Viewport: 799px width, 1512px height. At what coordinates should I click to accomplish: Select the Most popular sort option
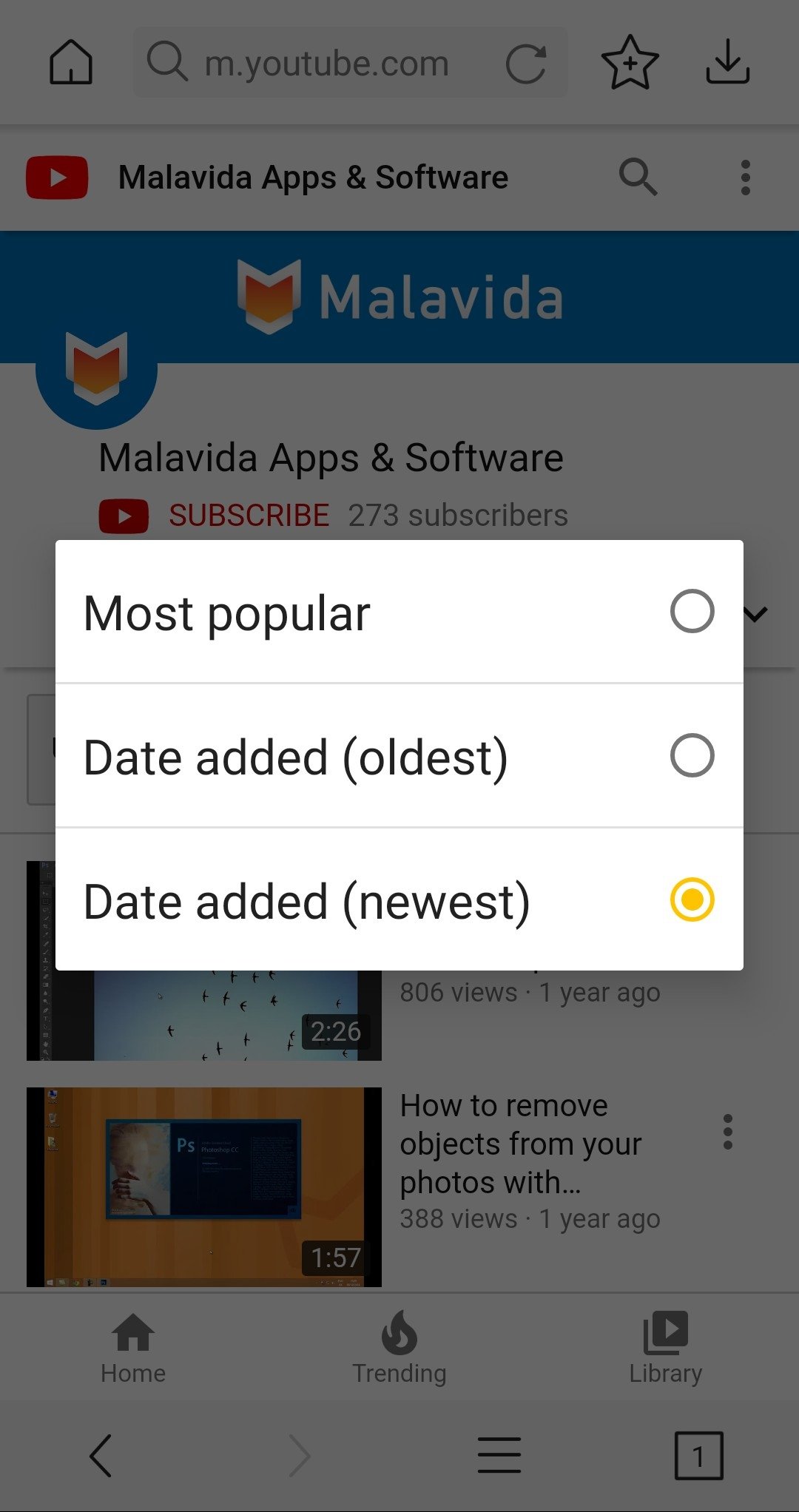click(399, 612)
